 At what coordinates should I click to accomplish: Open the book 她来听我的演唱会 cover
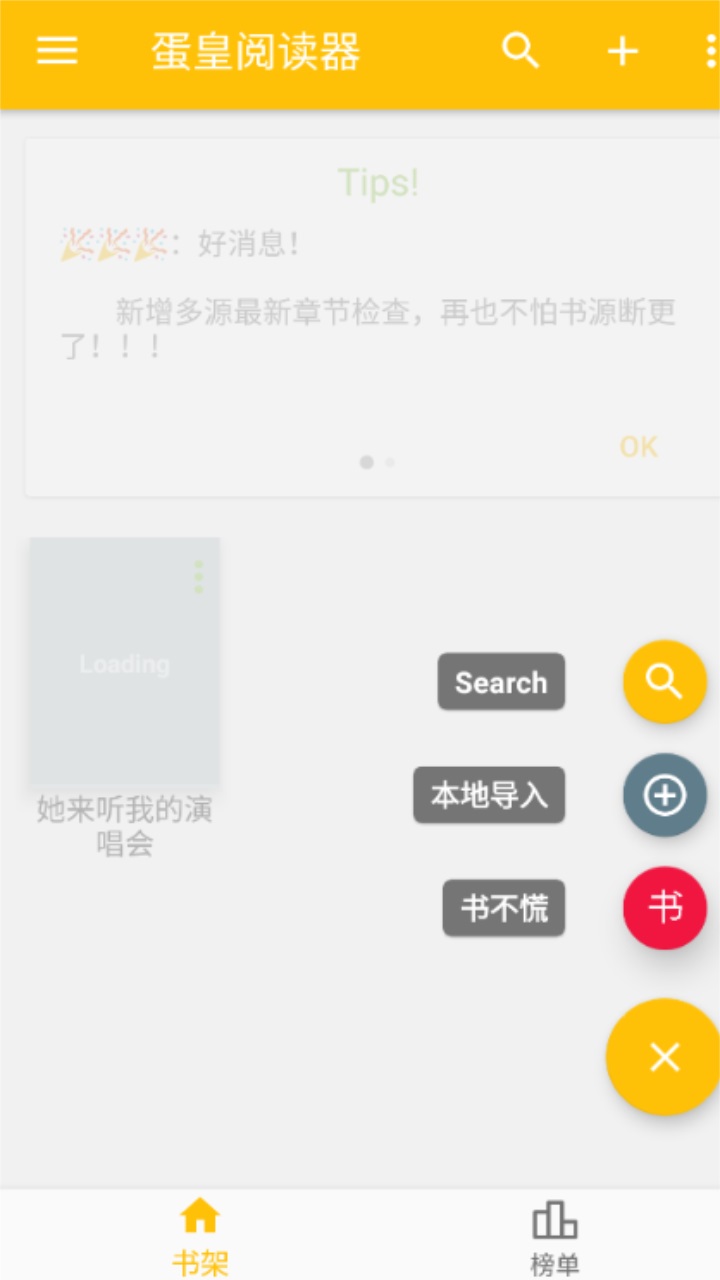[123, 660]
